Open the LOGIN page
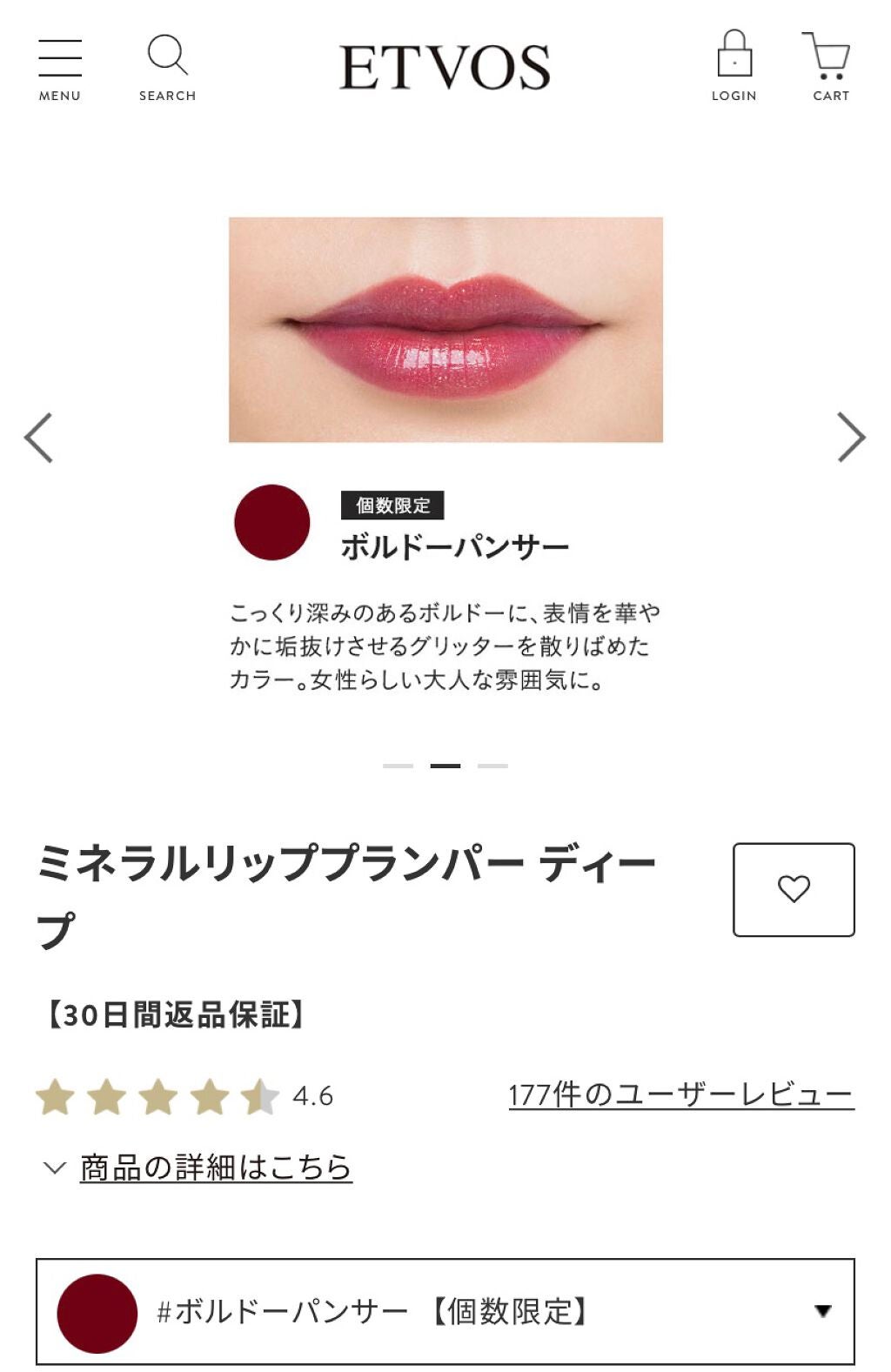 (x=734, y=67)
